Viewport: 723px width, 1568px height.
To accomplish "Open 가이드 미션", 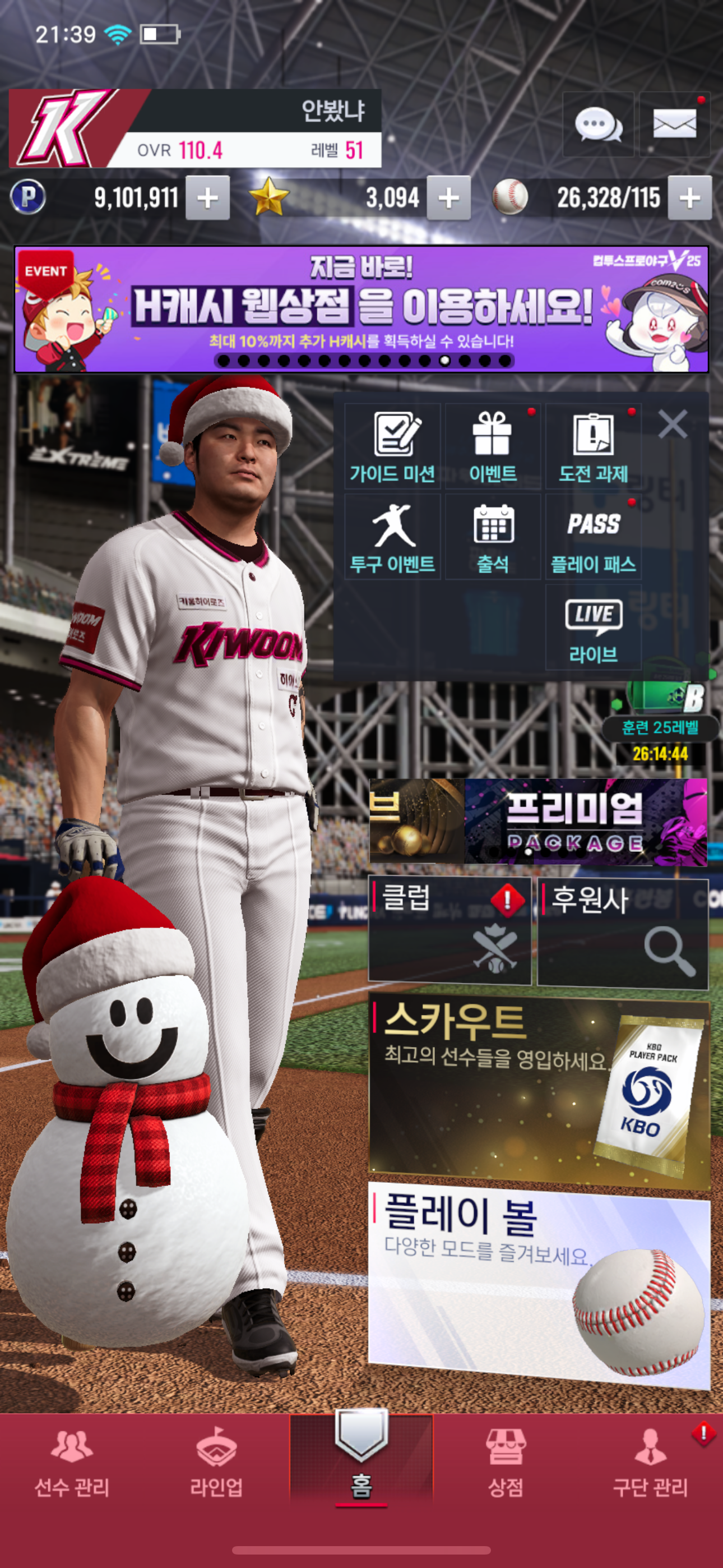I will point(392,446).
